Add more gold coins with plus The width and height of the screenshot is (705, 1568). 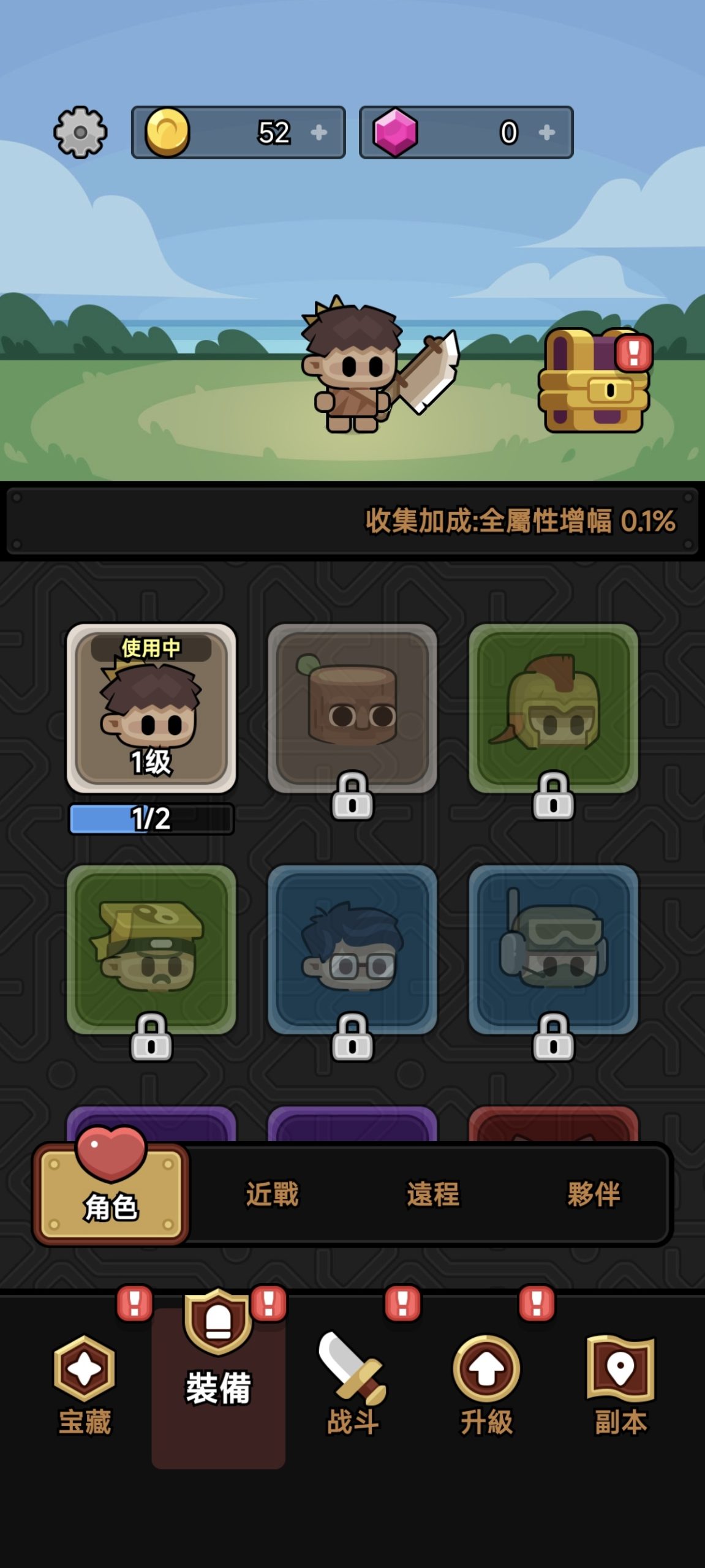319,132
